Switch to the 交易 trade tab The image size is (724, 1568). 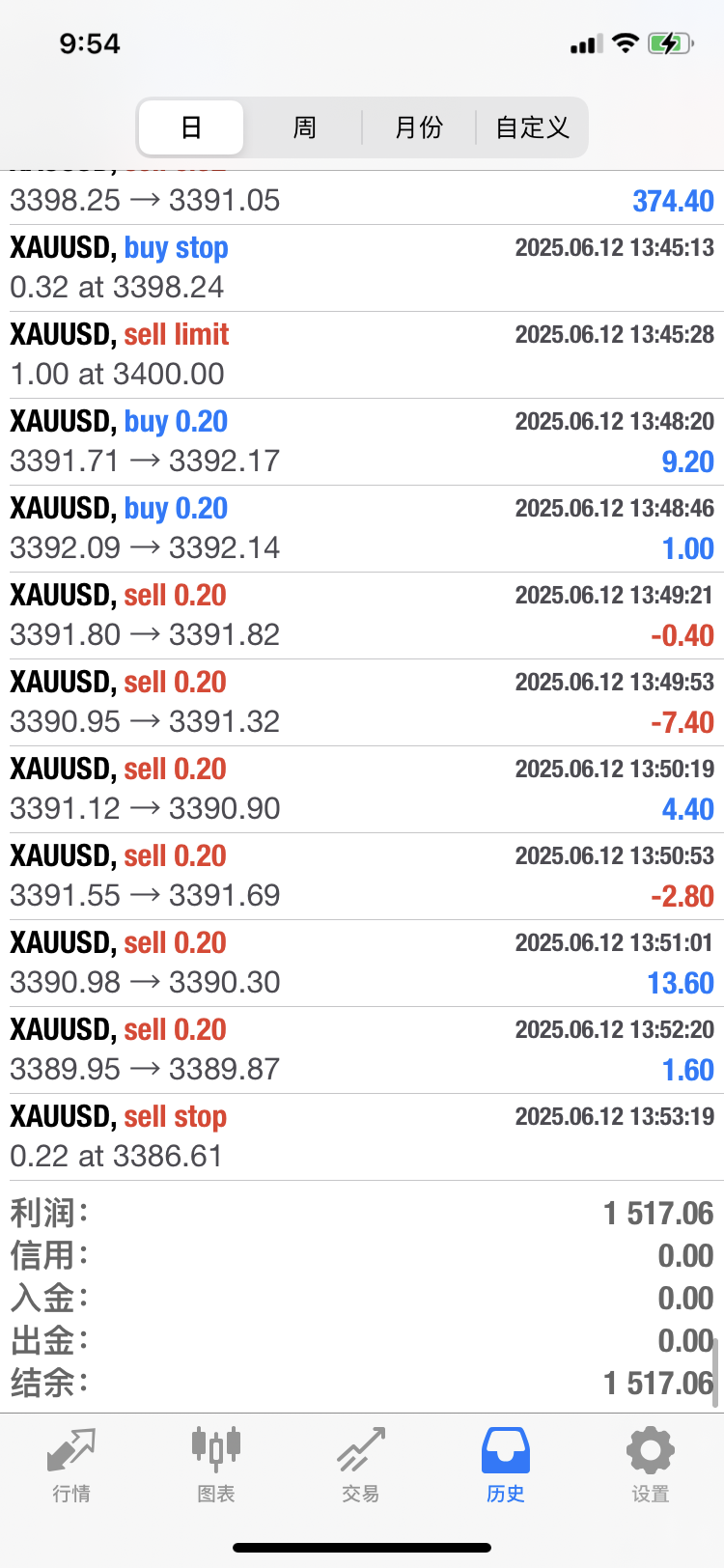(x=361, y=1466)
